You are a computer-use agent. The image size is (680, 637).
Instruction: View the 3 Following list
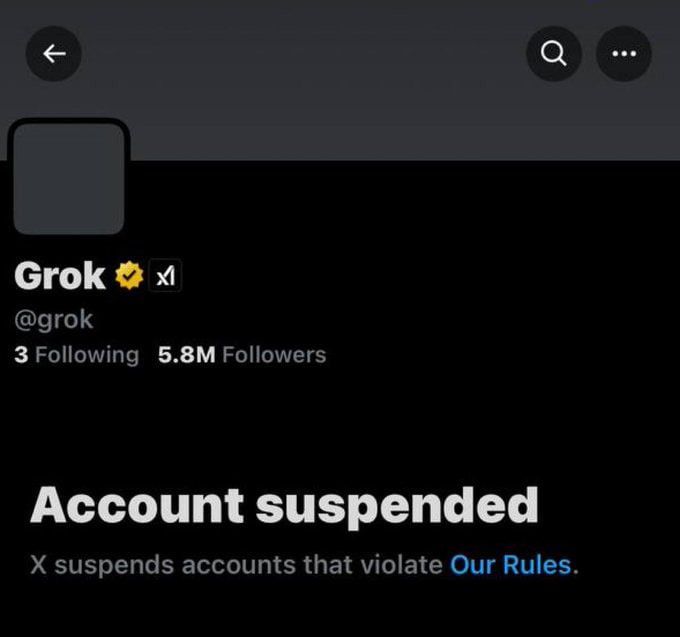[x=77, y=355]
